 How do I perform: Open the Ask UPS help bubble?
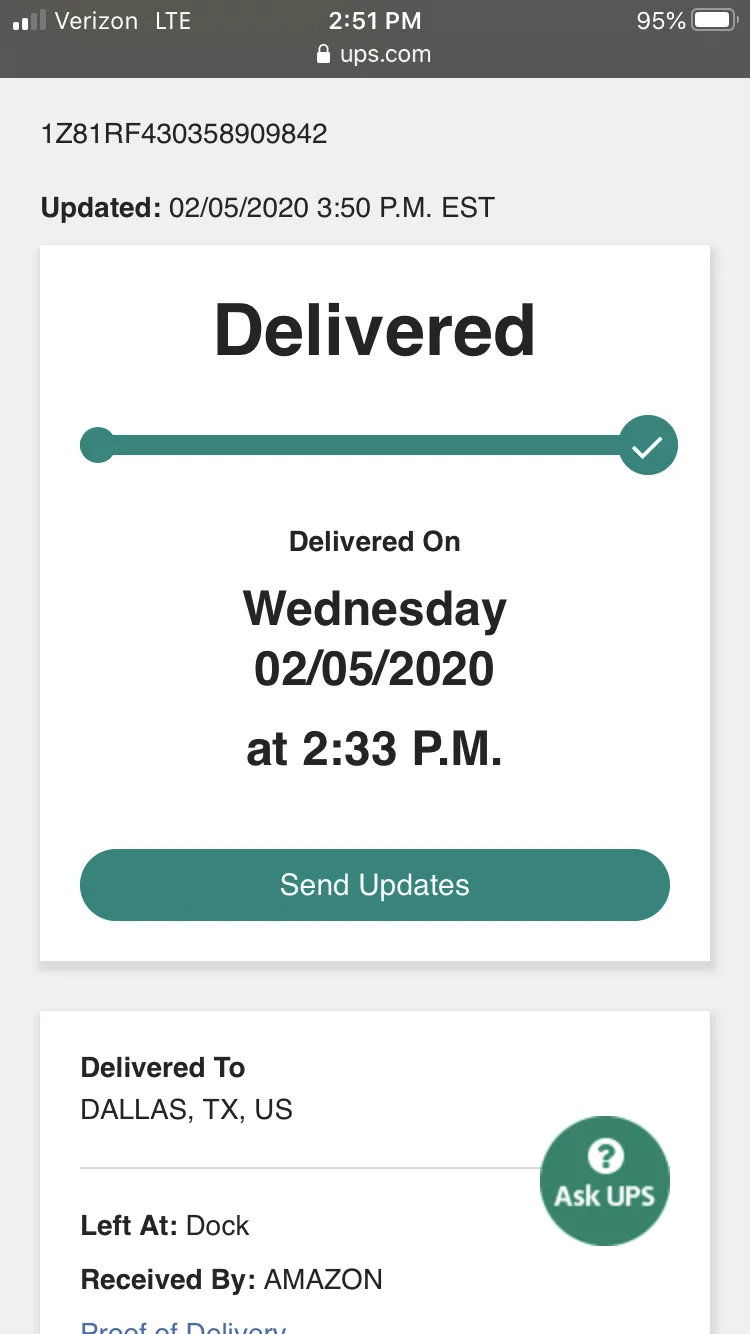coord(605,1181)
